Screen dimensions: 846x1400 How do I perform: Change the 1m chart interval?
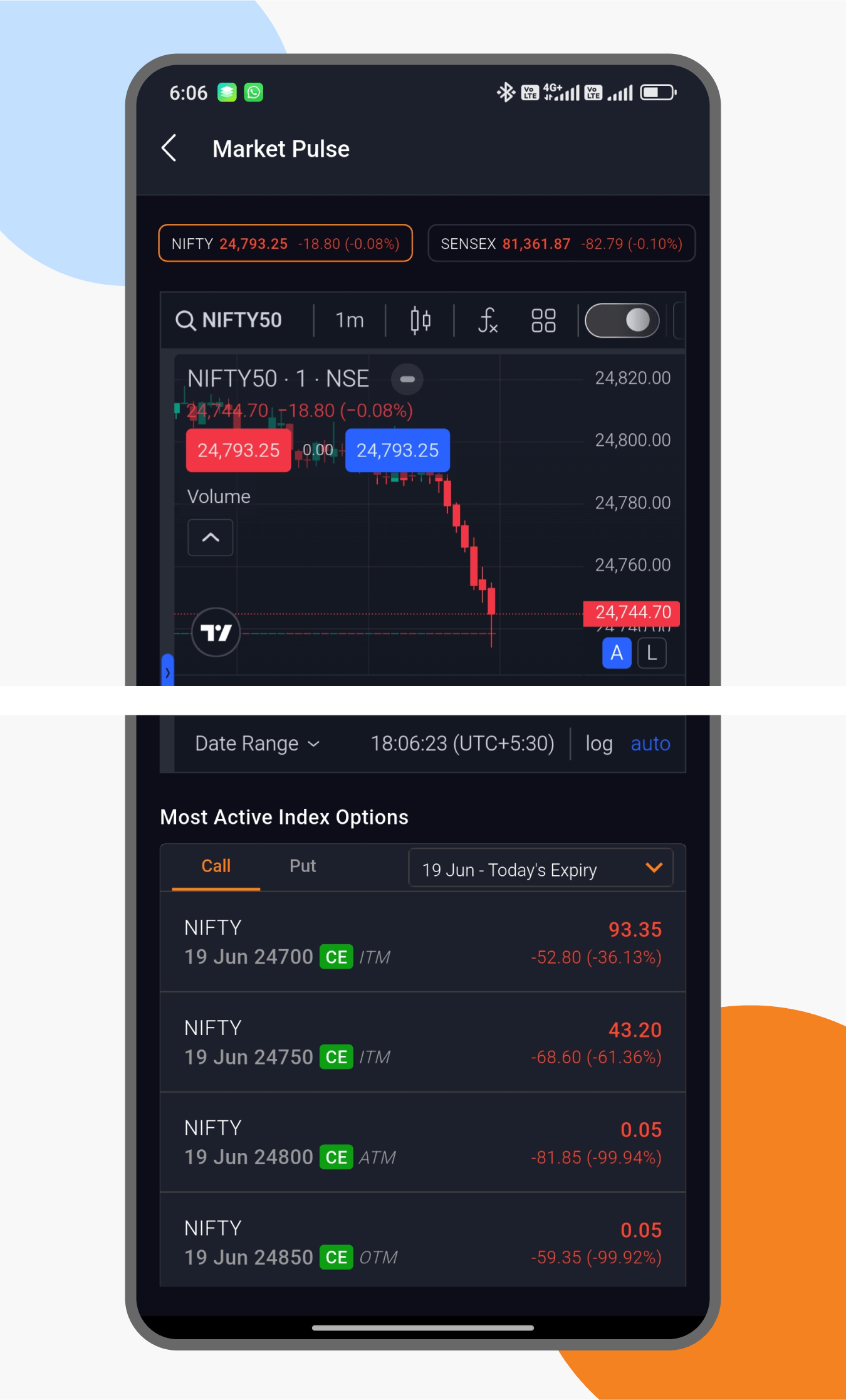tap(349, 320)
